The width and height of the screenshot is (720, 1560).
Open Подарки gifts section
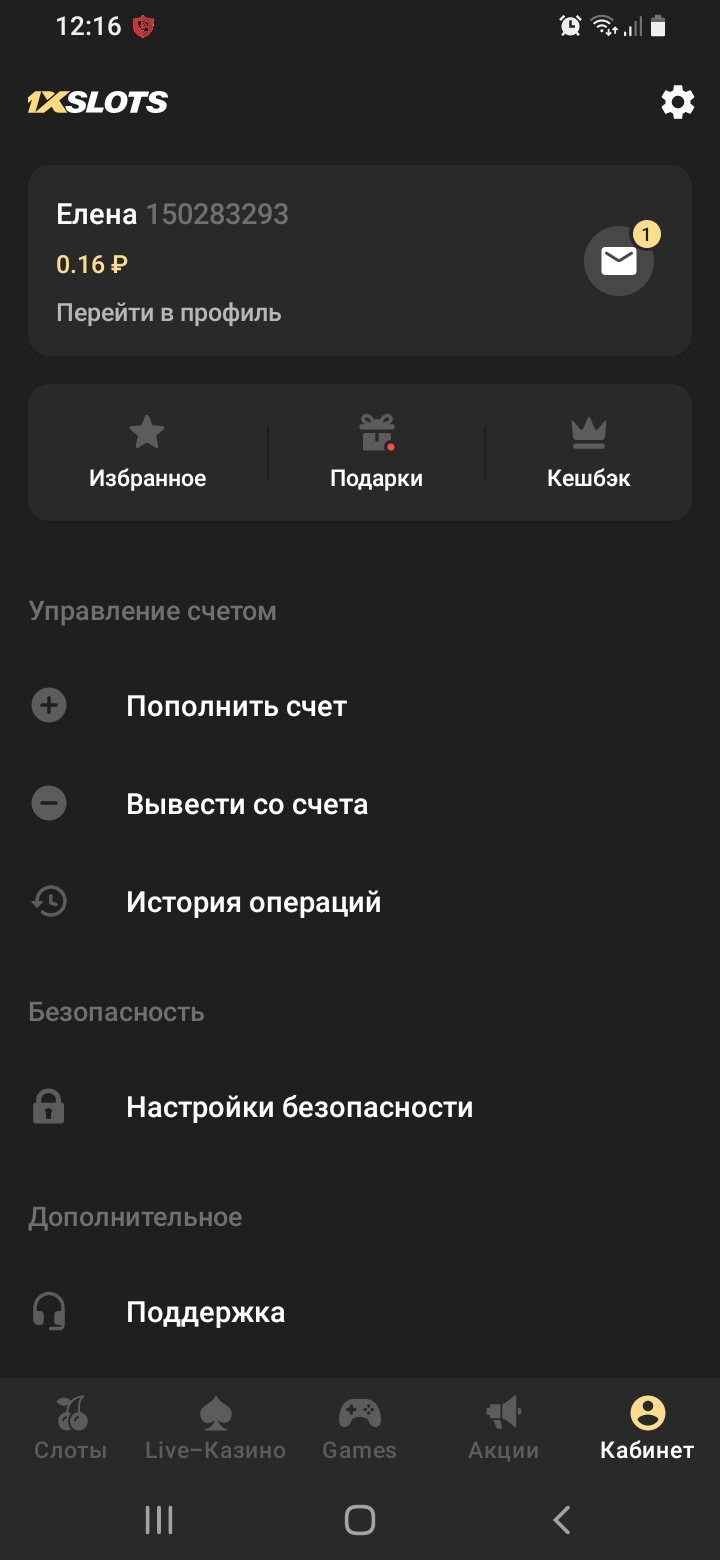376,453
